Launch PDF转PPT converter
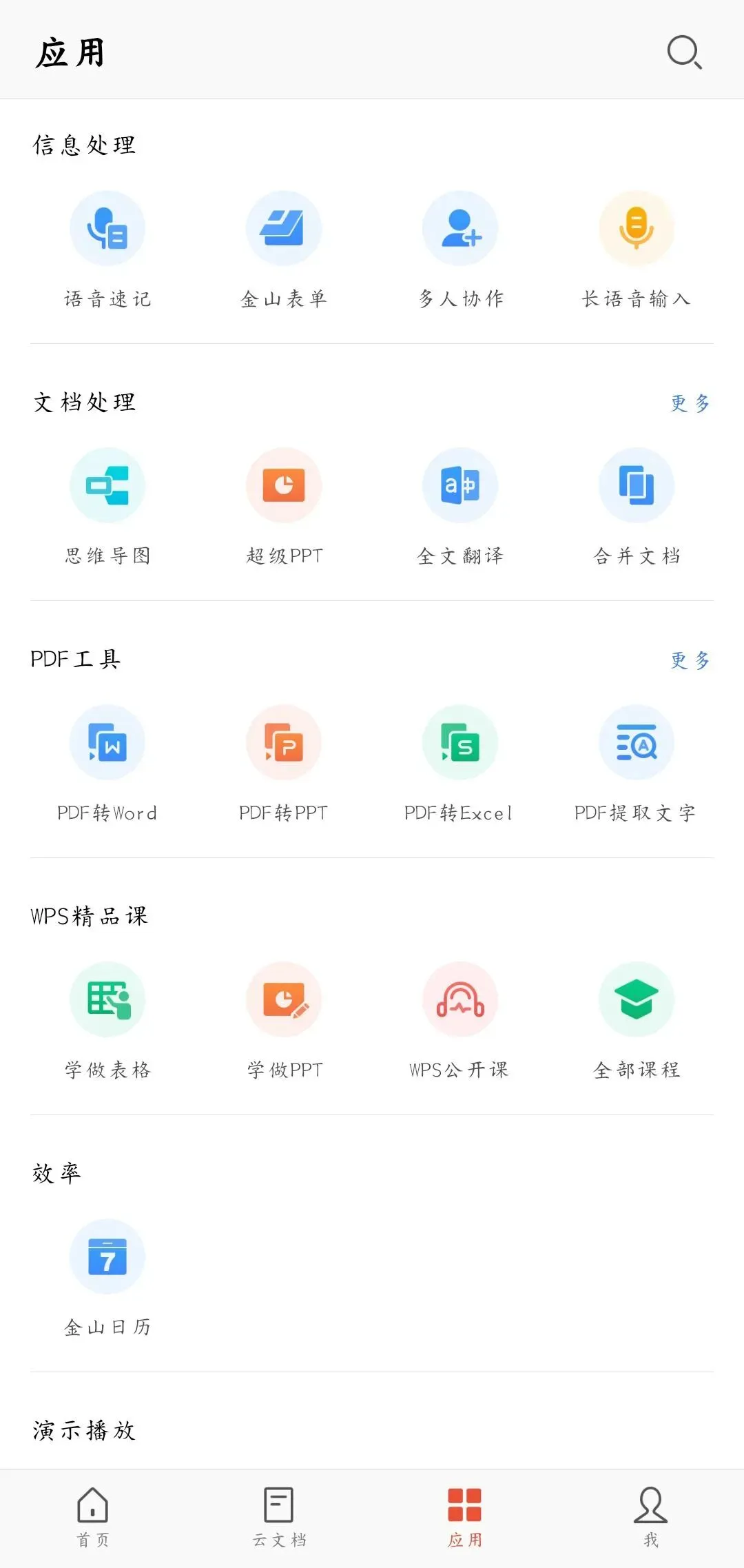The image size is (744, 1568). [x=284, y=744]
